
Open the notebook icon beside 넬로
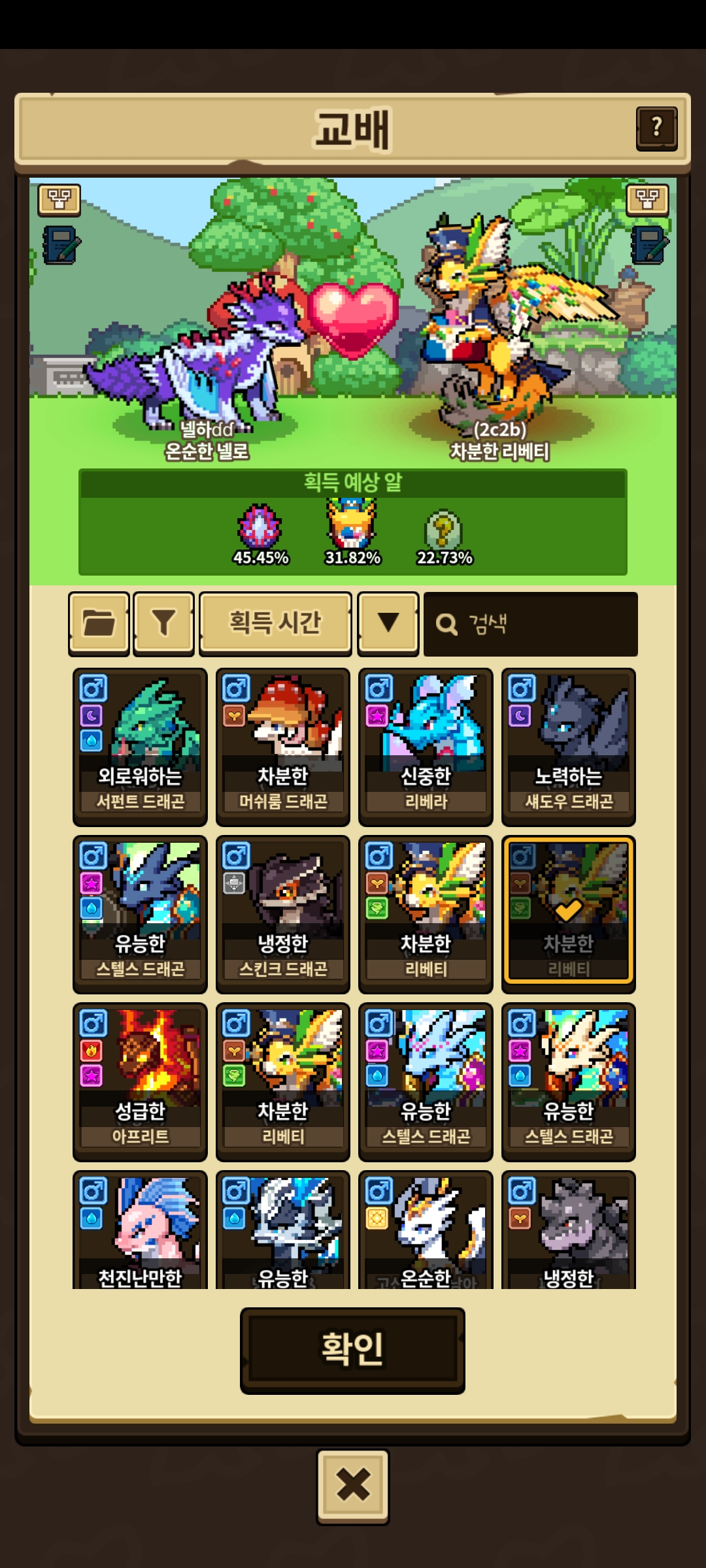tap(61, 245)
